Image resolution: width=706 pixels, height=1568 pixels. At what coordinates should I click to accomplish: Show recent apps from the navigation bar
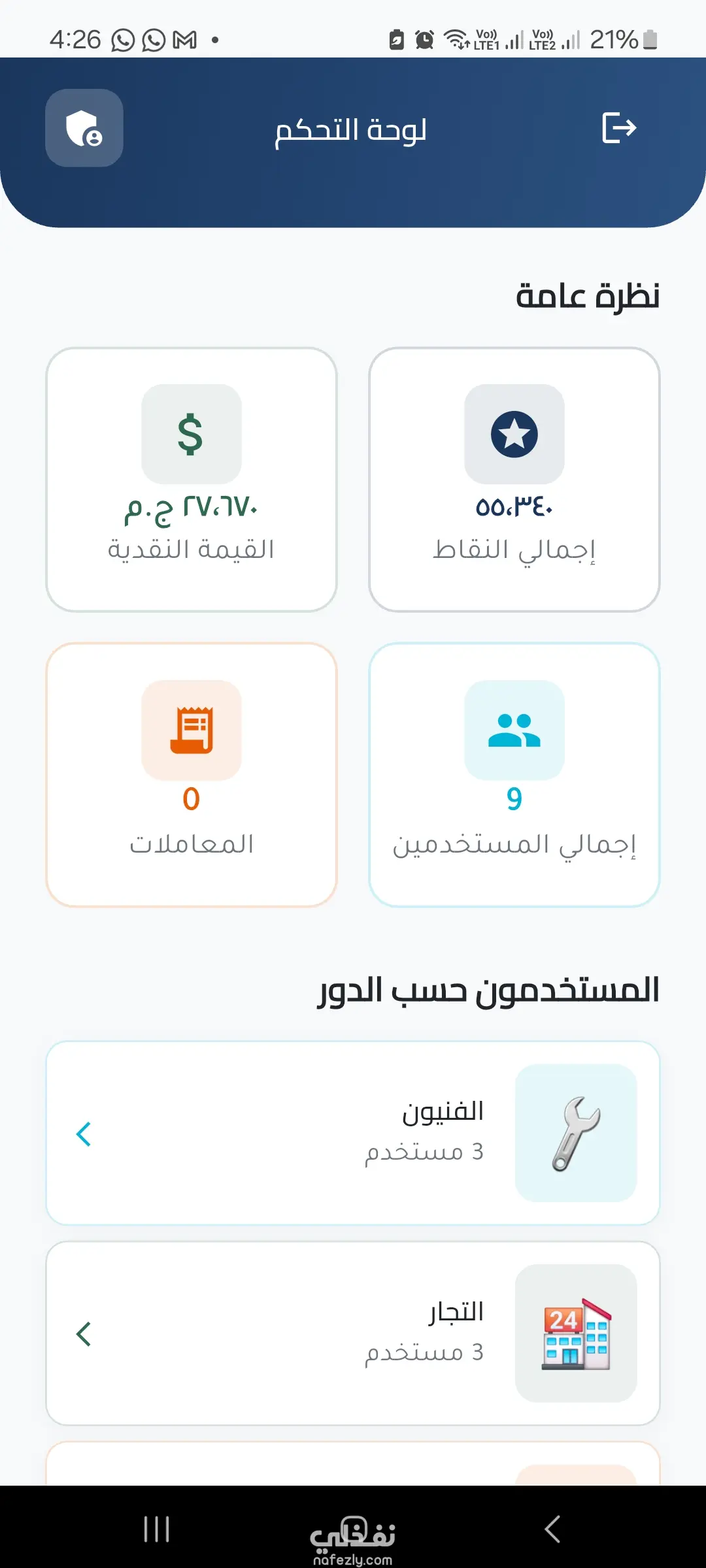tap(157, 1529)
